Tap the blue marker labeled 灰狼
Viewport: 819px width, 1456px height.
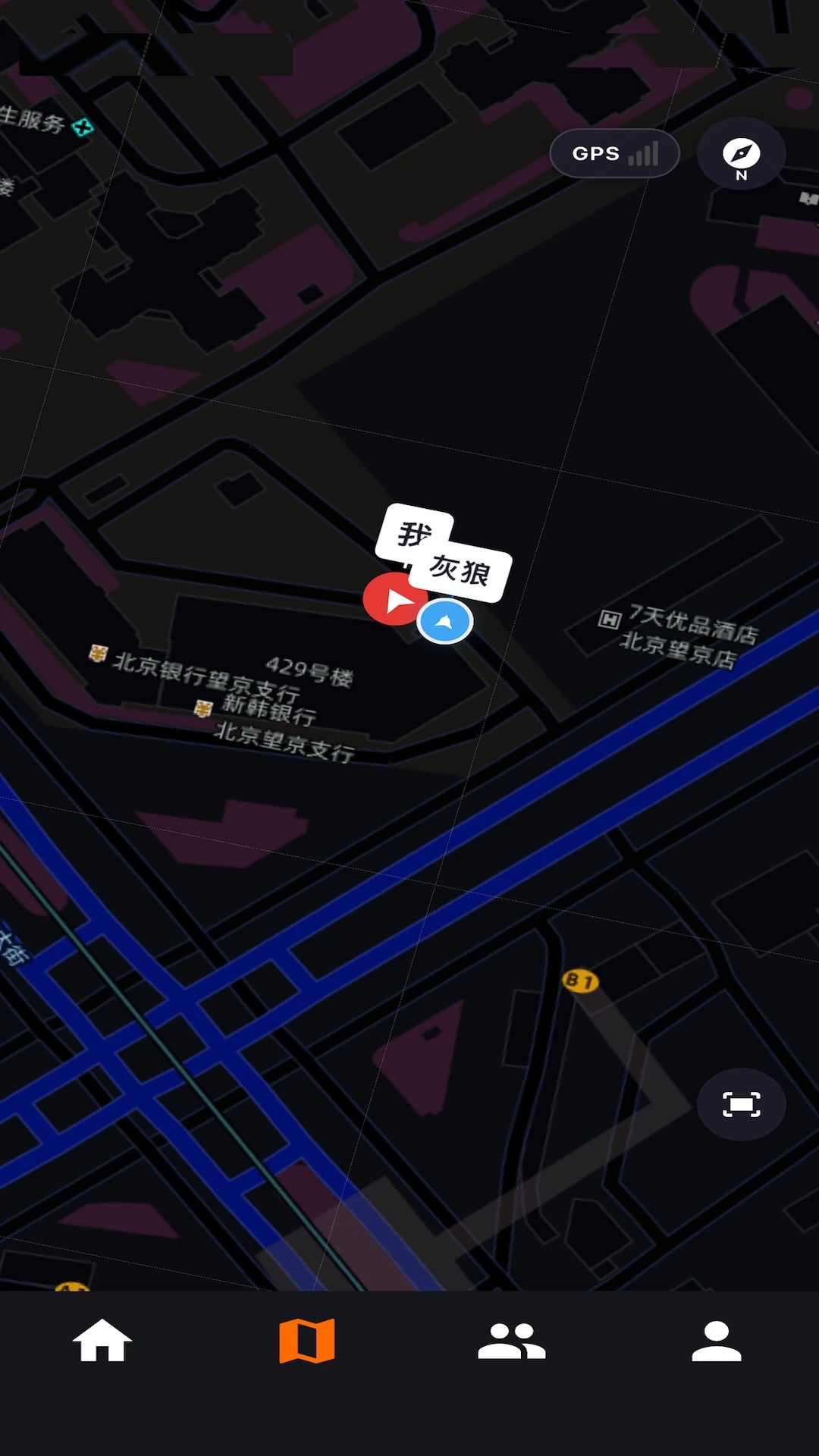pos(445,621)
